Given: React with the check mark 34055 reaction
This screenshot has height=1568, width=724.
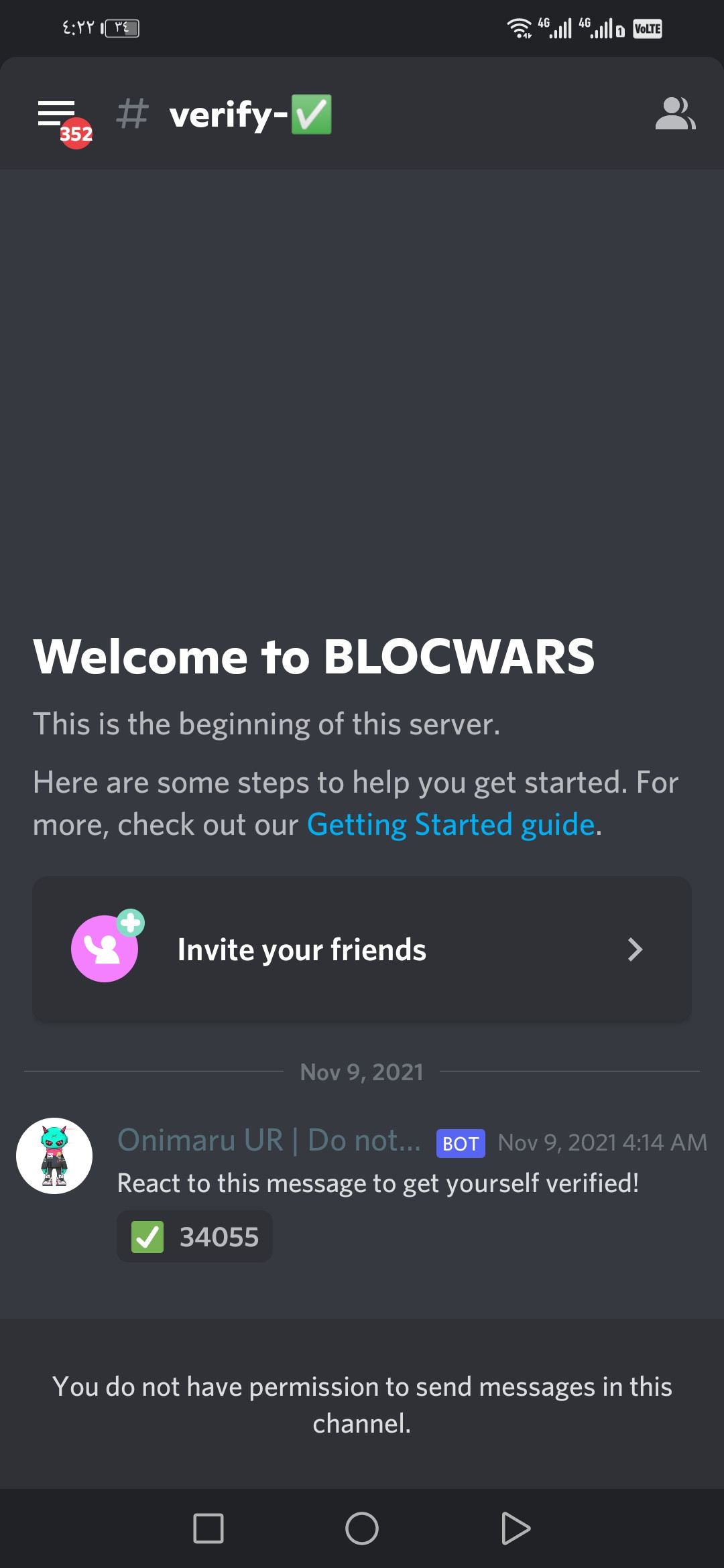Looking at the screenshot, I should click(195, 1237).
